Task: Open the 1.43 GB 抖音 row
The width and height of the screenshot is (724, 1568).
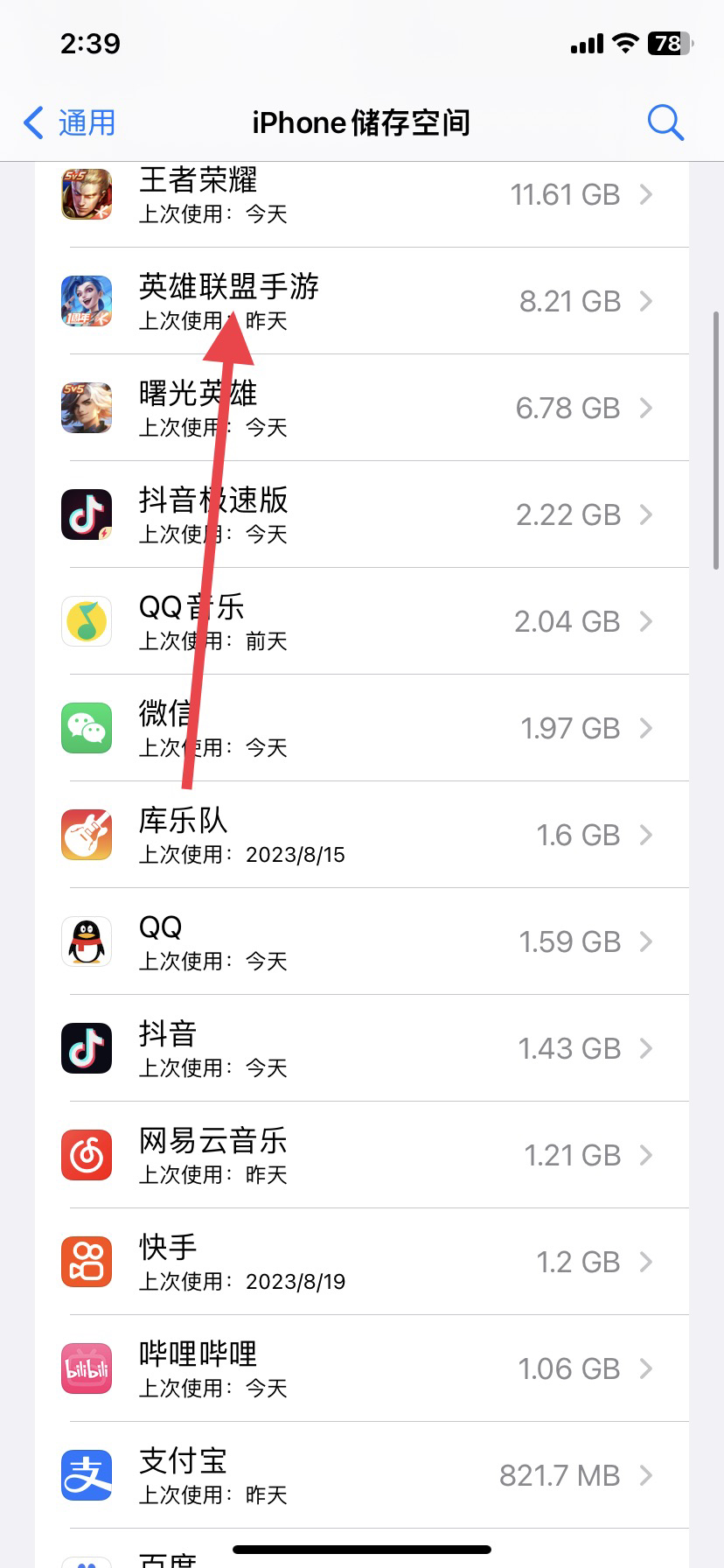Action: tap(362, 1048)
